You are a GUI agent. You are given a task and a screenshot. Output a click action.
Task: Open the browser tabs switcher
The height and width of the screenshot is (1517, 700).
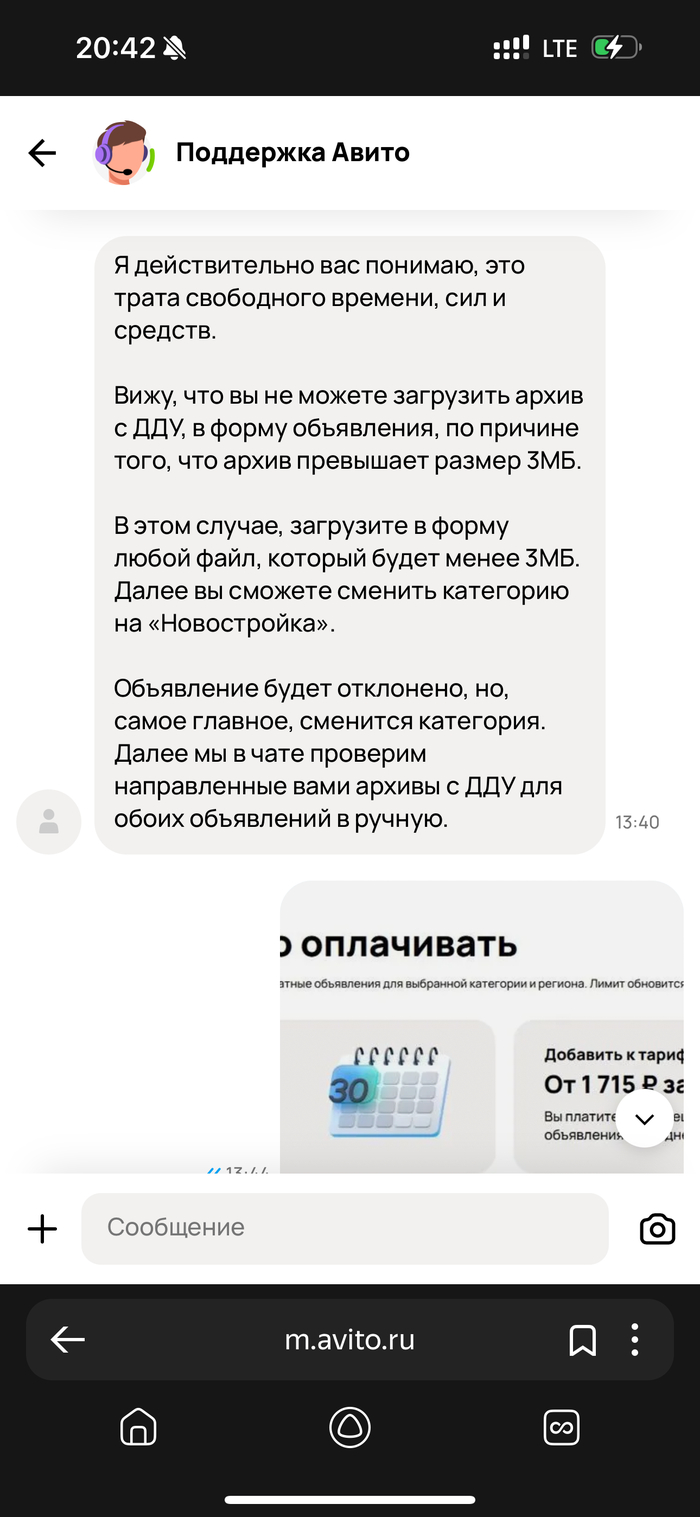(x=561, y=1428)
